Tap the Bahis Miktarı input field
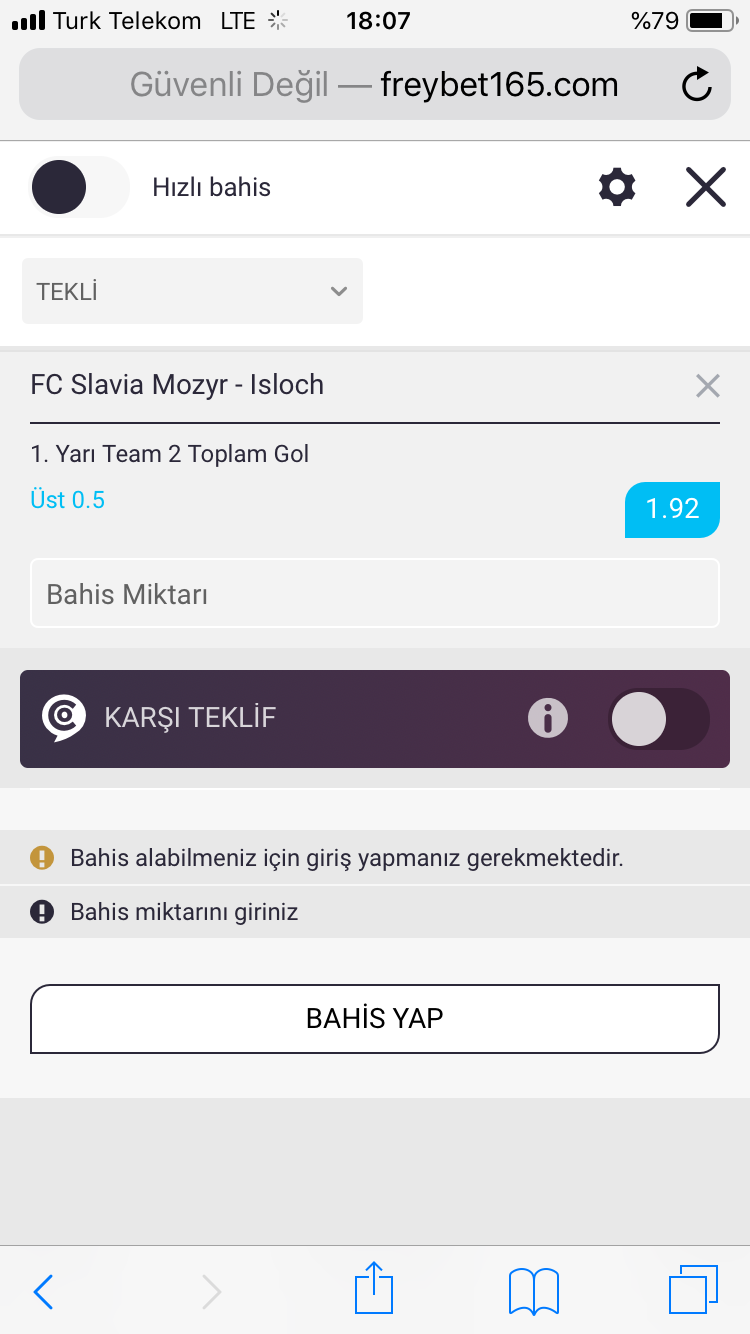Viewport: 750px width, 1334px height. pyautogui.click(x=375, y=593)
